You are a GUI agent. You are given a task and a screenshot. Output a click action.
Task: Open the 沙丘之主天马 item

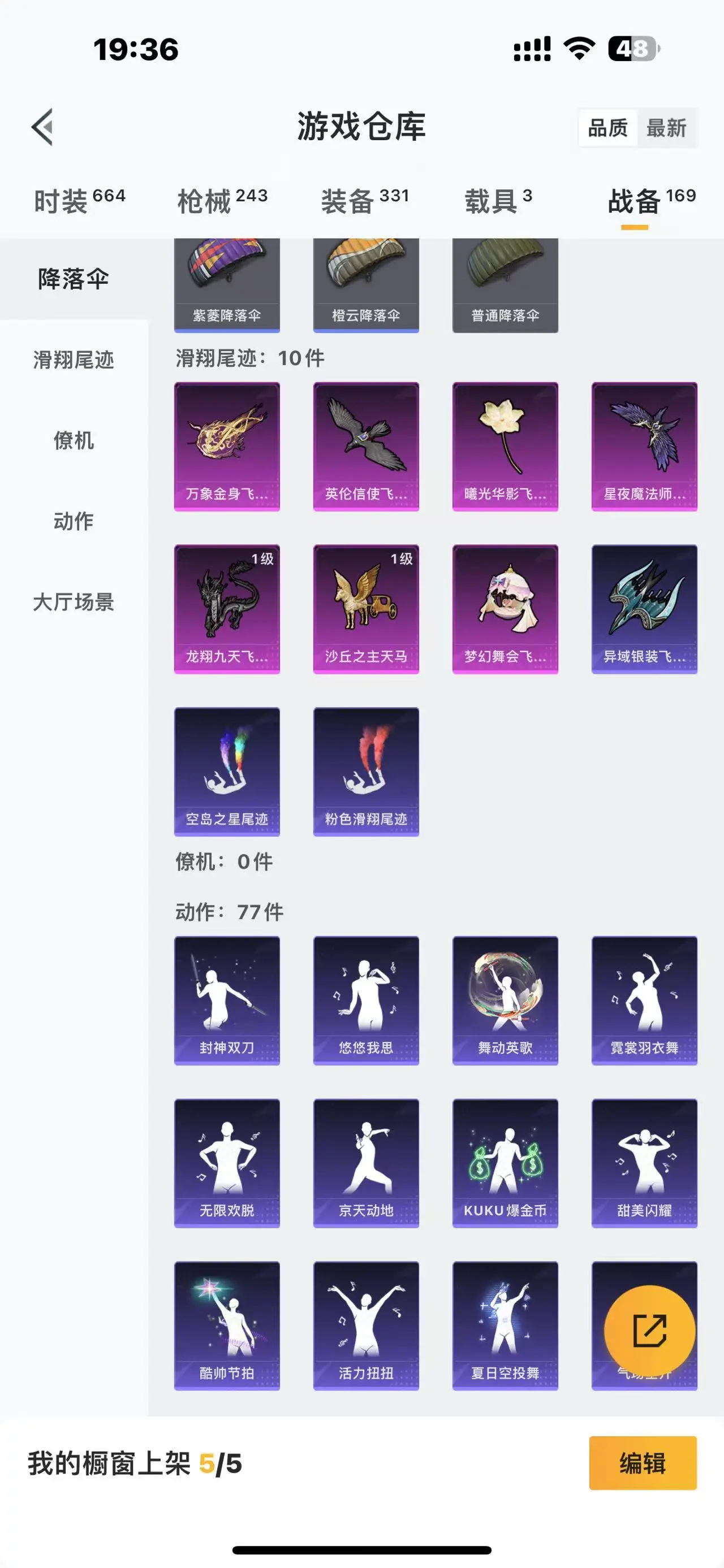point(365,609)
